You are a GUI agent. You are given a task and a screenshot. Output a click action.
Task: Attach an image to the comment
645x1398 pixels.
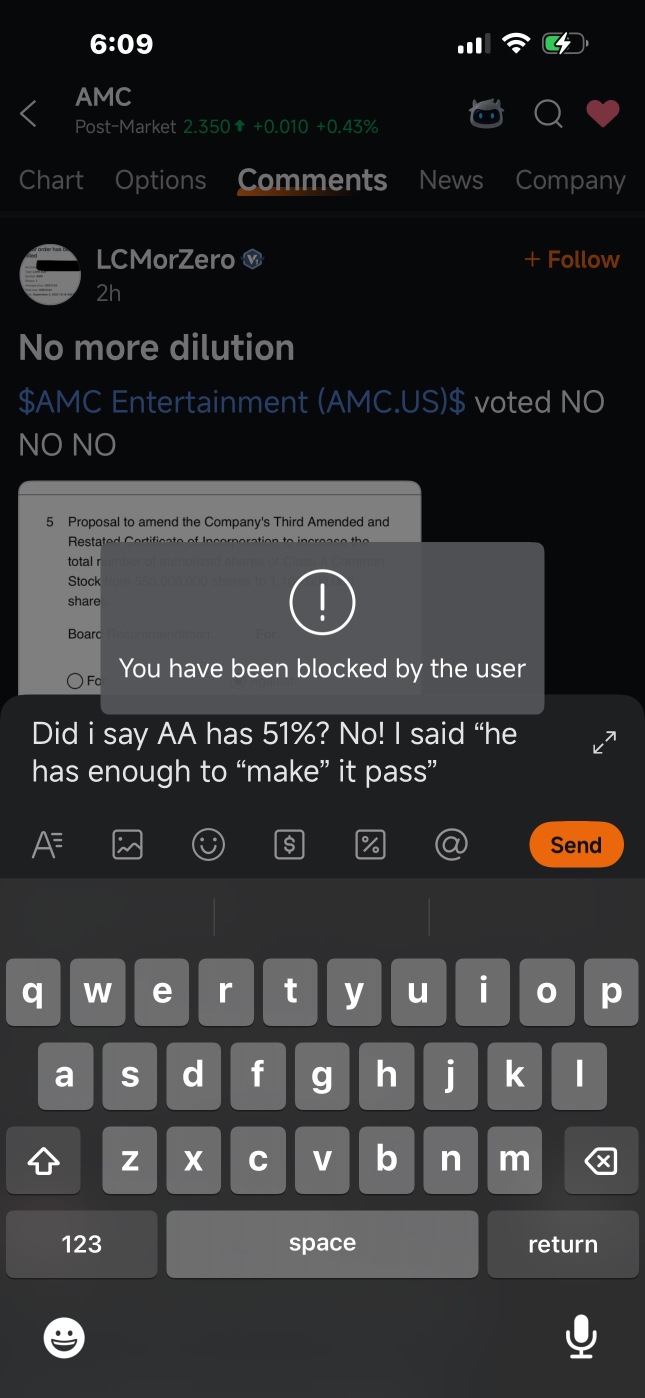(128, 845)
